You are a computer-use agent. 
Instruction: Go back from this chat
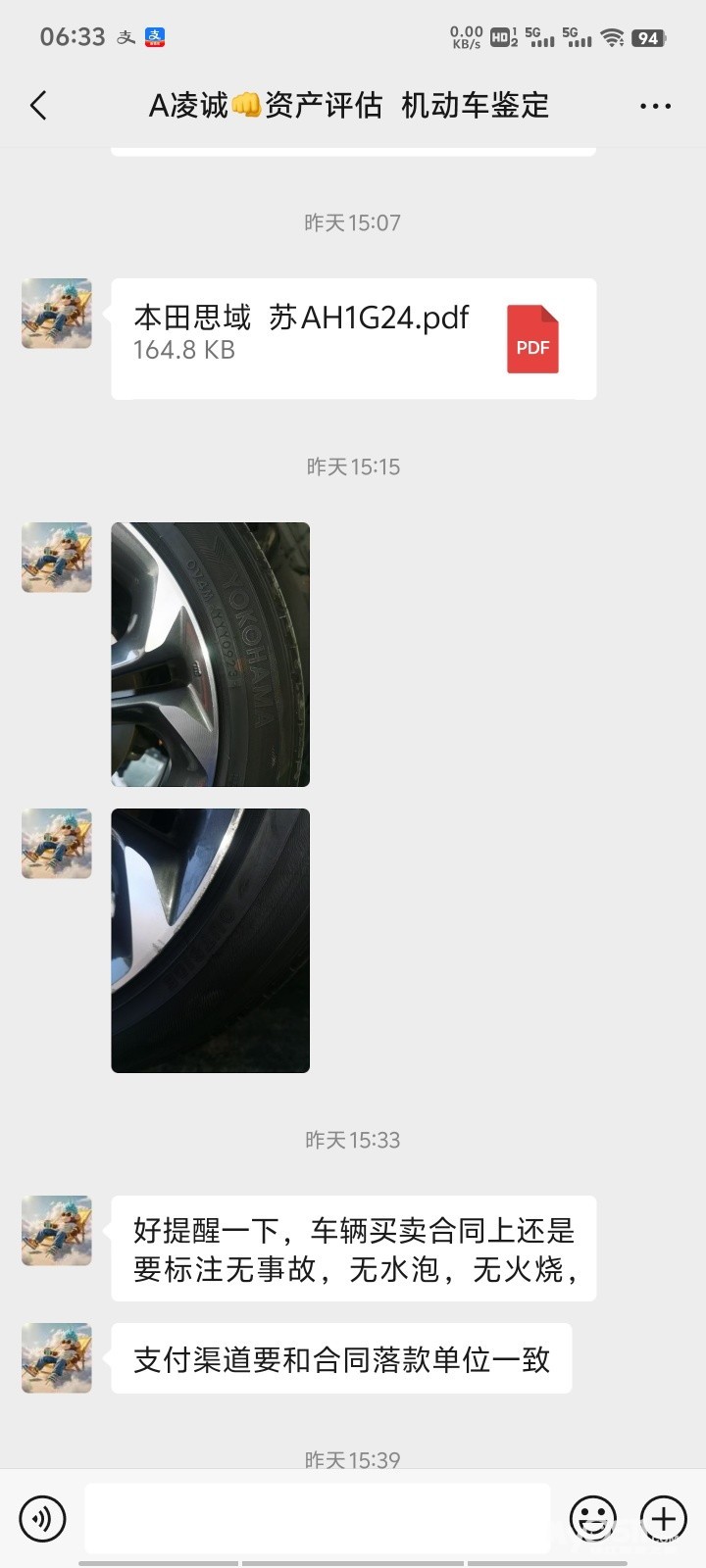click(39, 106)
